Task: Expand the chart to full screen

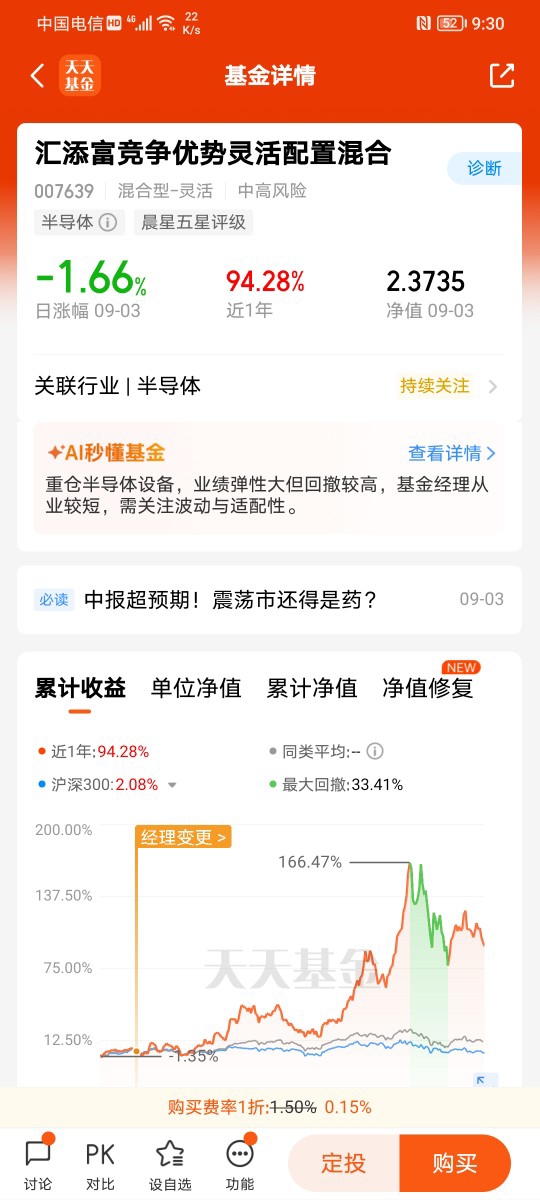Action: point(485,1081)
